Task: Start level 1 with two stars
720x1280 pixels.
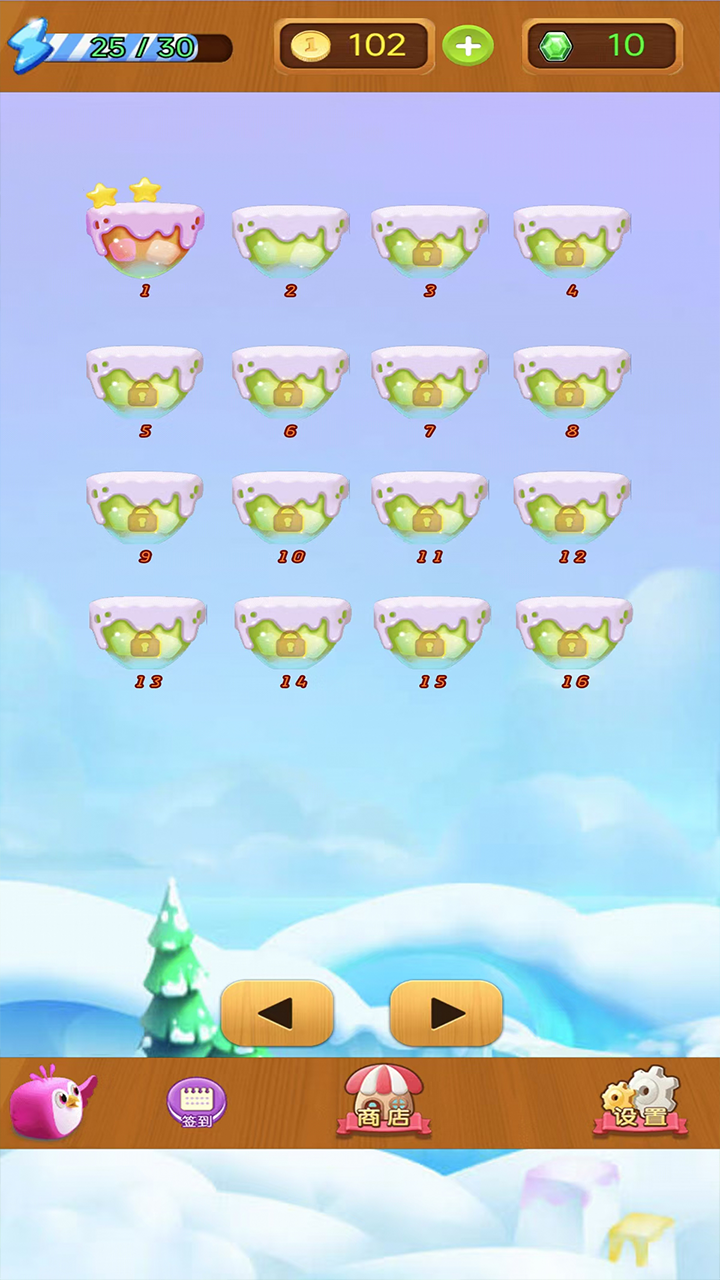Action: click(x=145, y=240)
